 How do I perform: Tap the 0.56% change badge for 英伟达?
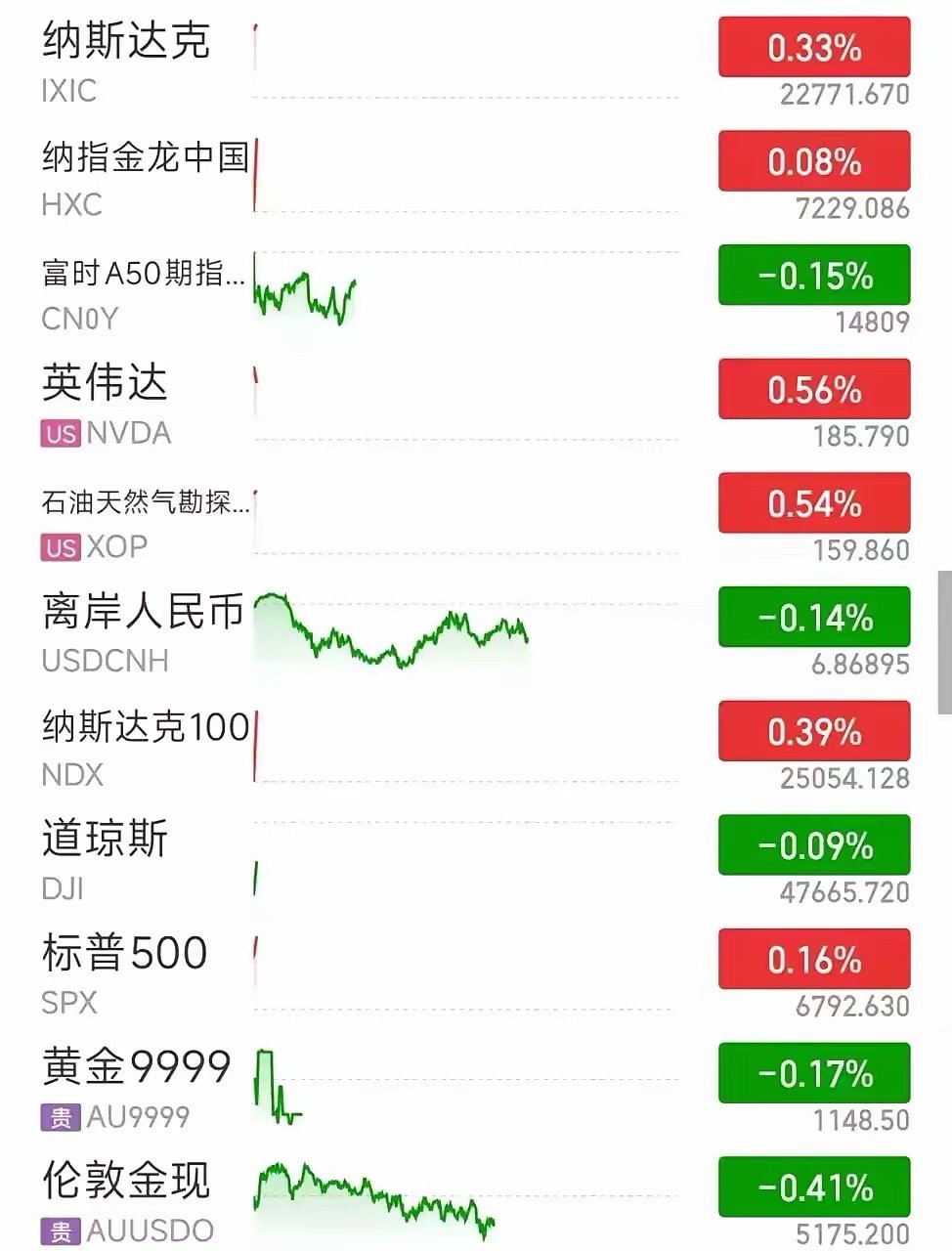[814, 390]
